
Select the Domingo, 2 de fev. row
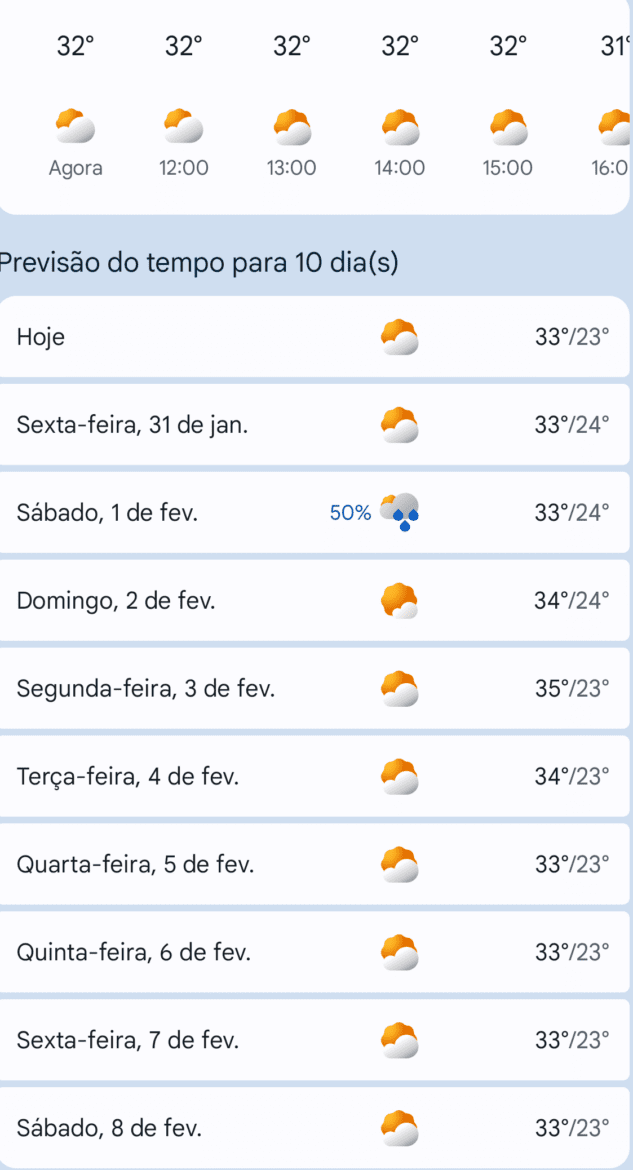(x=314, y=600)
